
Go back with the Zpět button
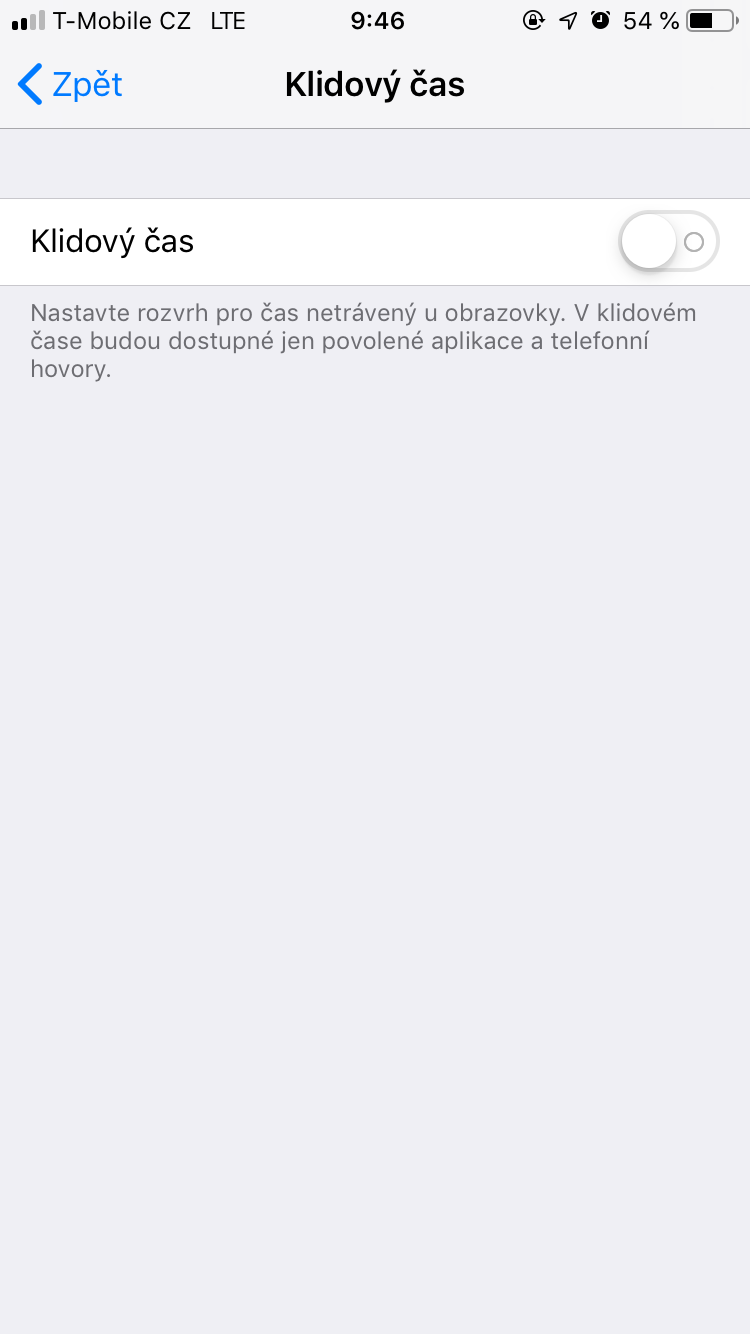coord(70,85)
